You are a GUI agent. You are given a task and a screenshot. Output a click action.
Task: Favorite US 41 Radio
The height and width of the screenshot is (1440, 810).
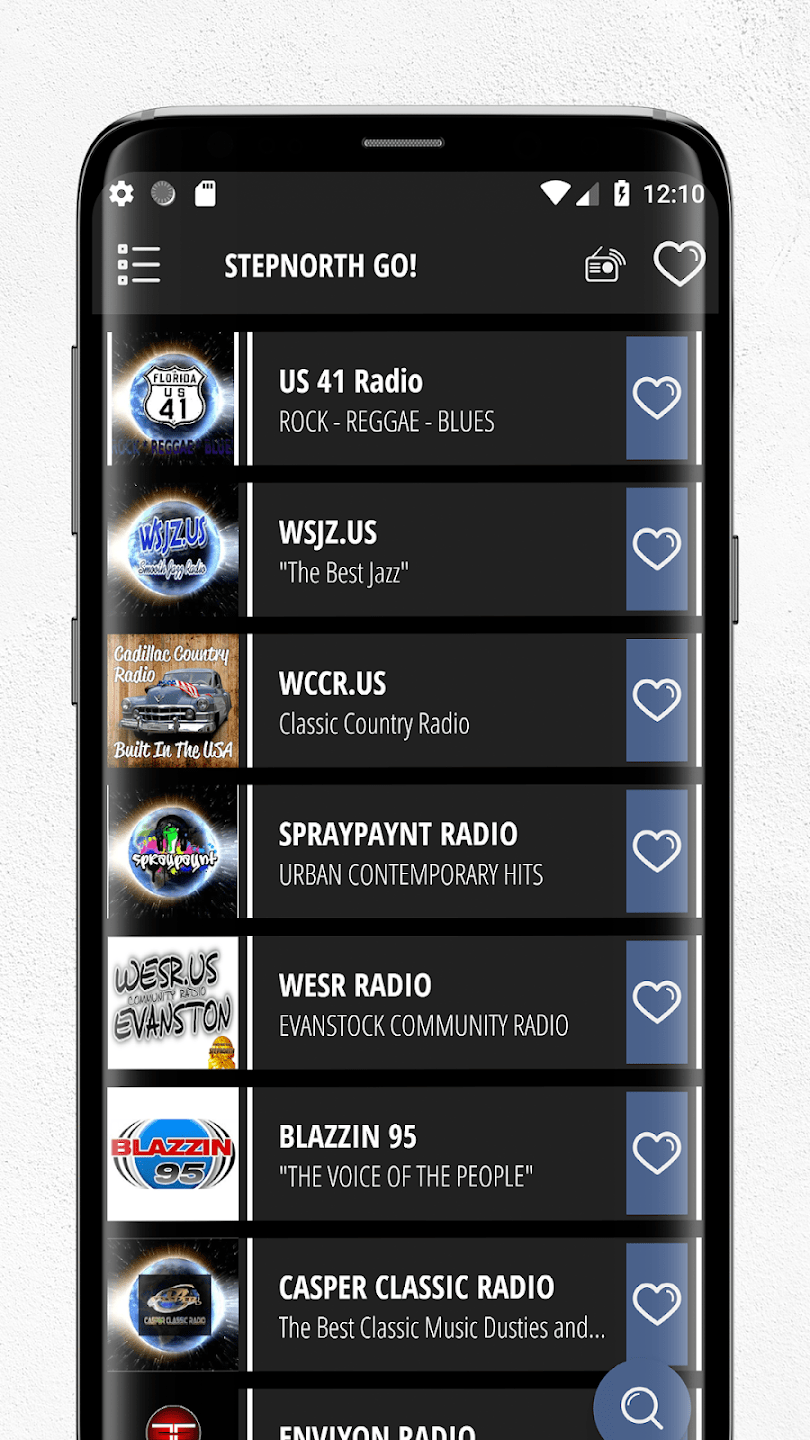click(657, 398)
